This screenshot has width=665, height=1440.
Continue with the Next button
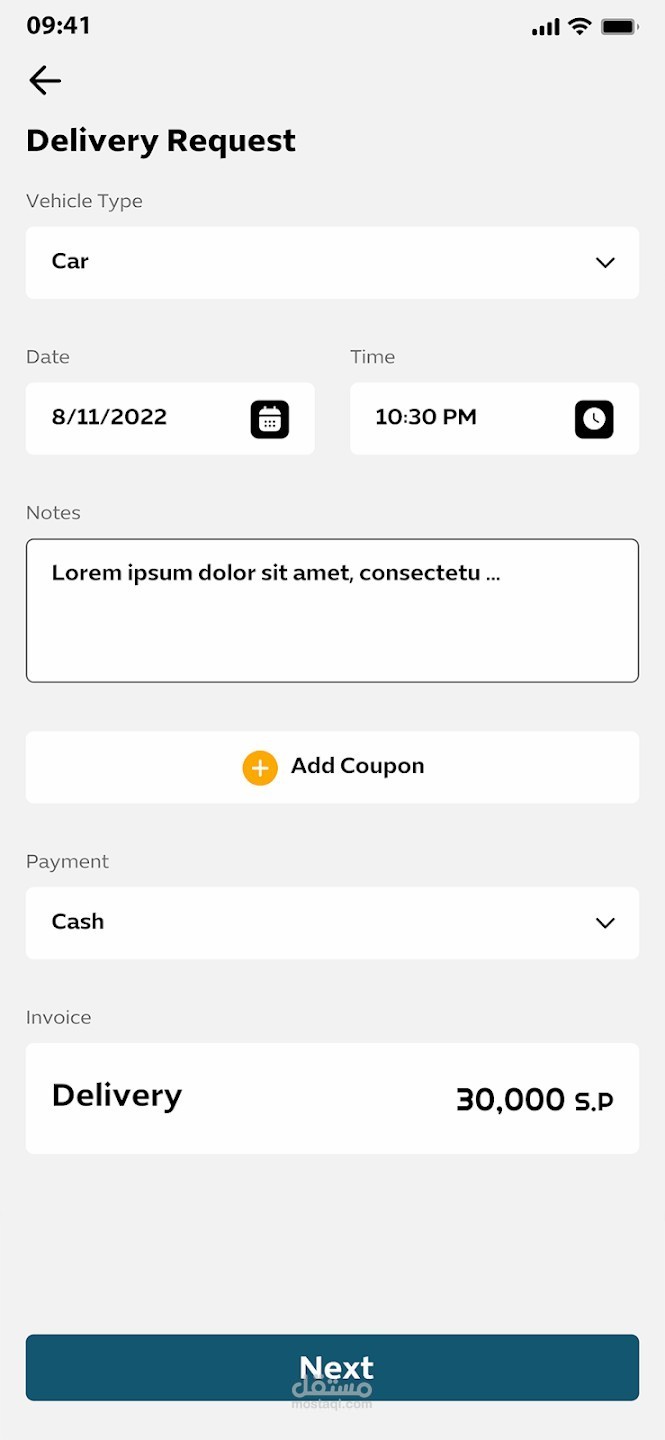tap(332, 1367)
